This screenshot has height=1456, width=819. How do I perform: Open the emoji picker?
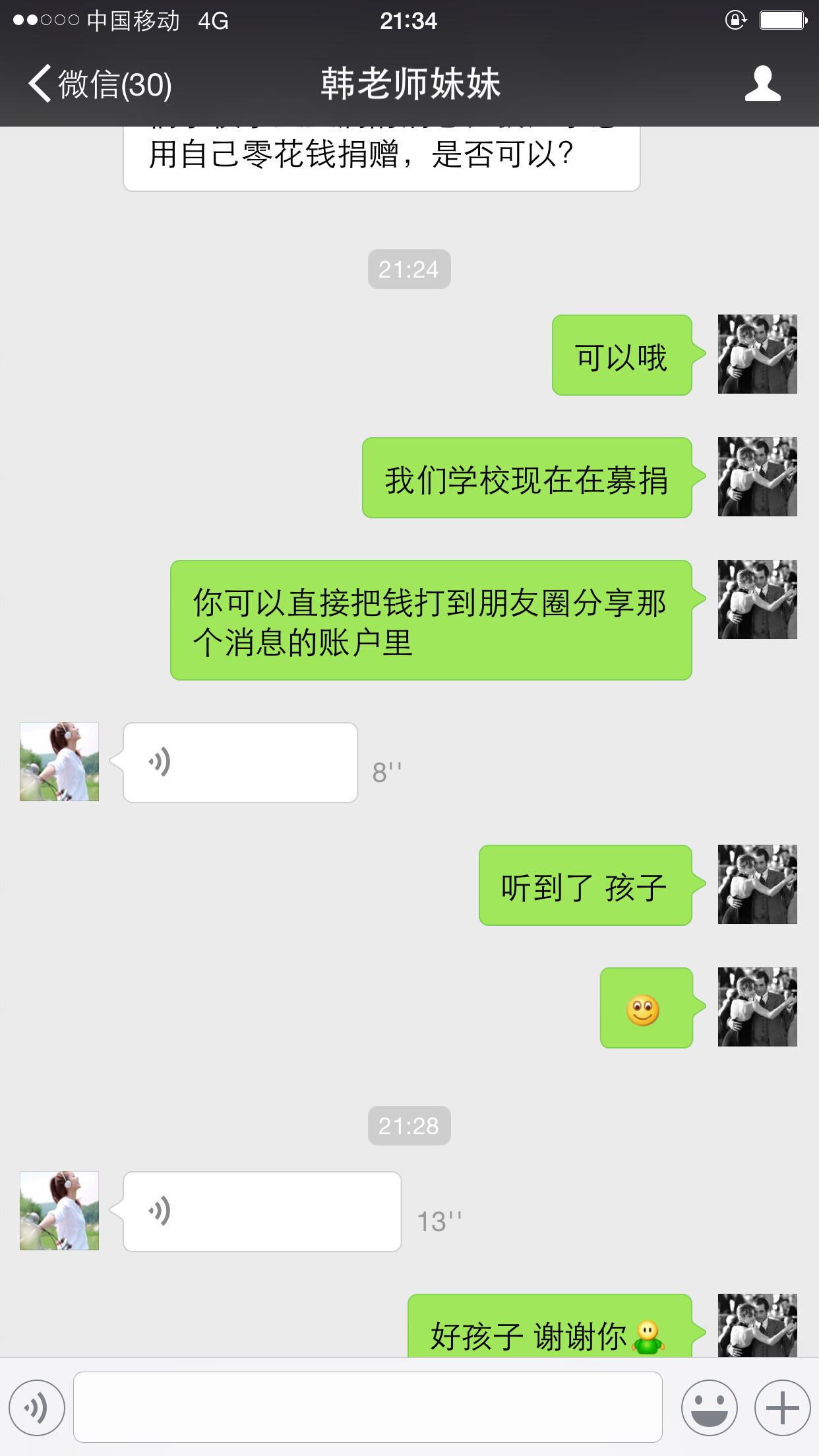point(710,1407)
